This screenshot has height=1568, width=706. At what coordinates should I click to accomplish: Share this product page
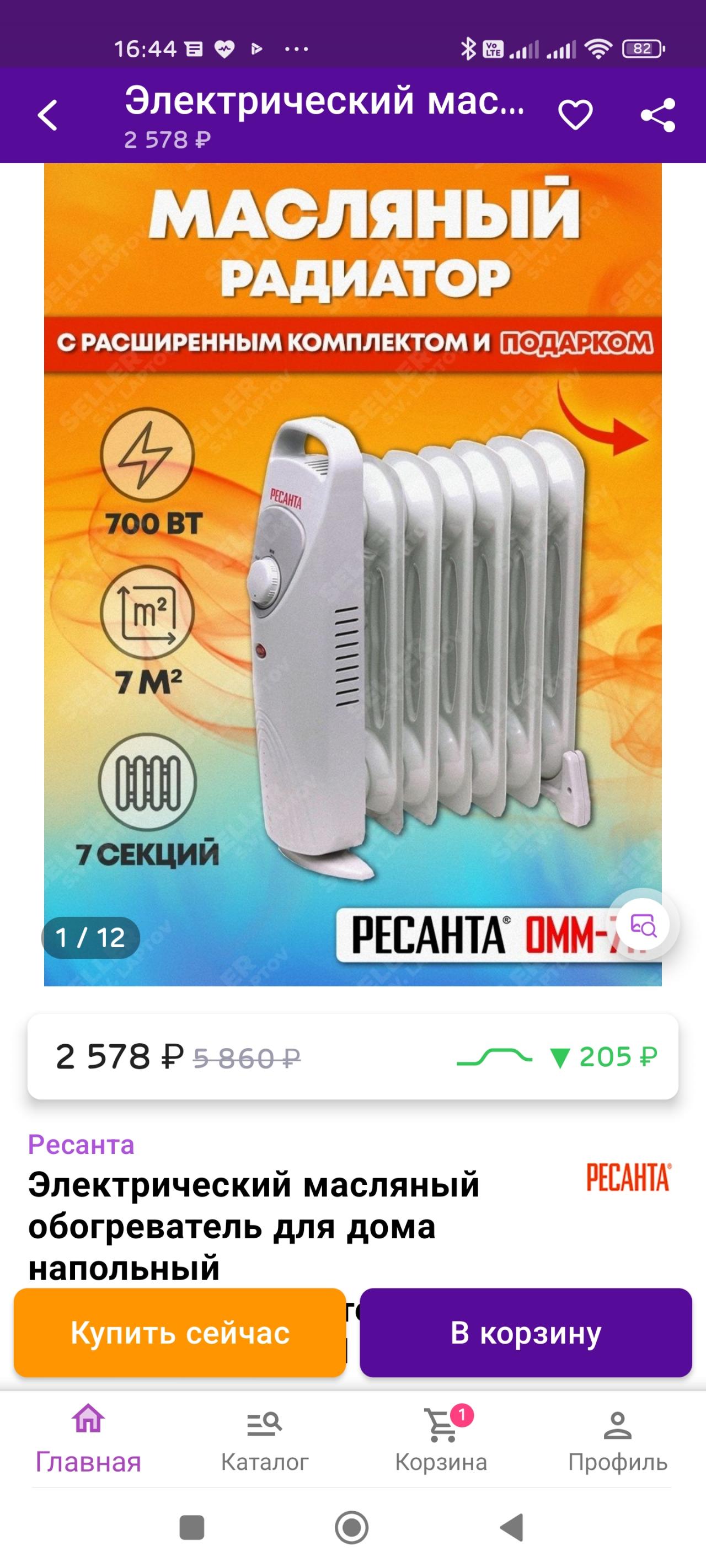coord(658,115)
